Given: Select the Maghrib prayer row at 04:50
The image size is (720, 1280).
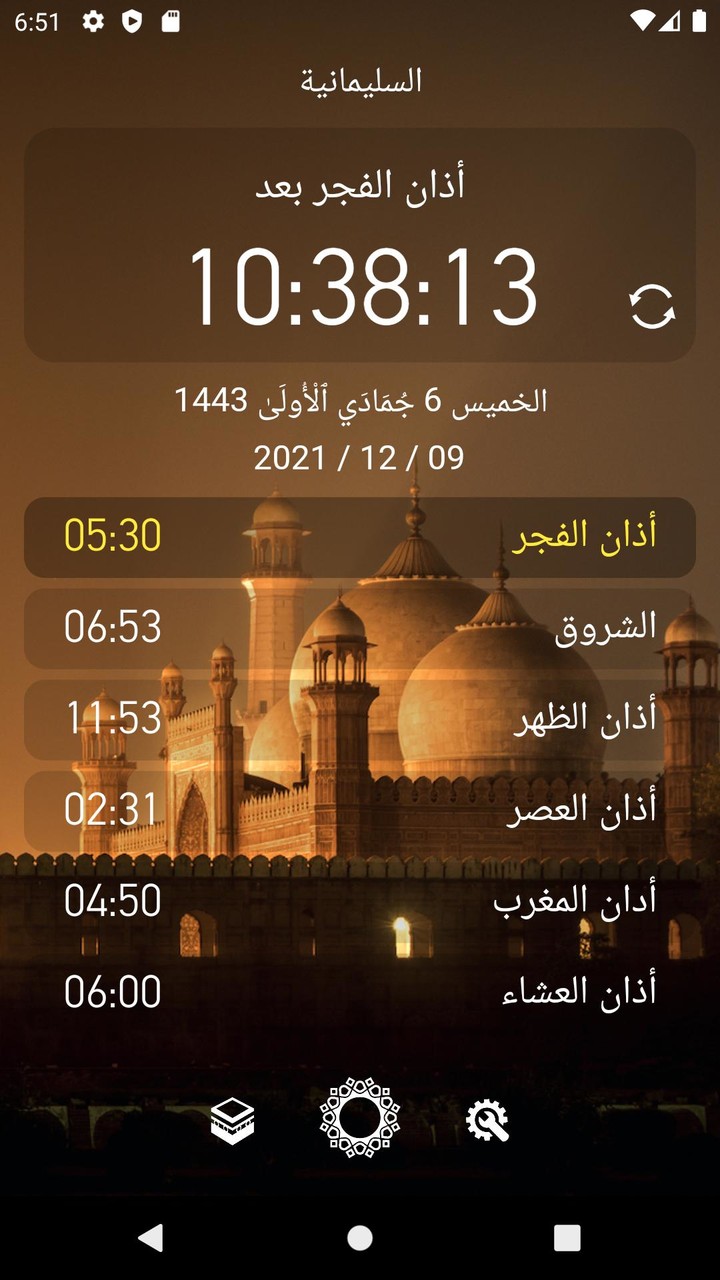Looking at the screenshot, I should coord(360,901).
